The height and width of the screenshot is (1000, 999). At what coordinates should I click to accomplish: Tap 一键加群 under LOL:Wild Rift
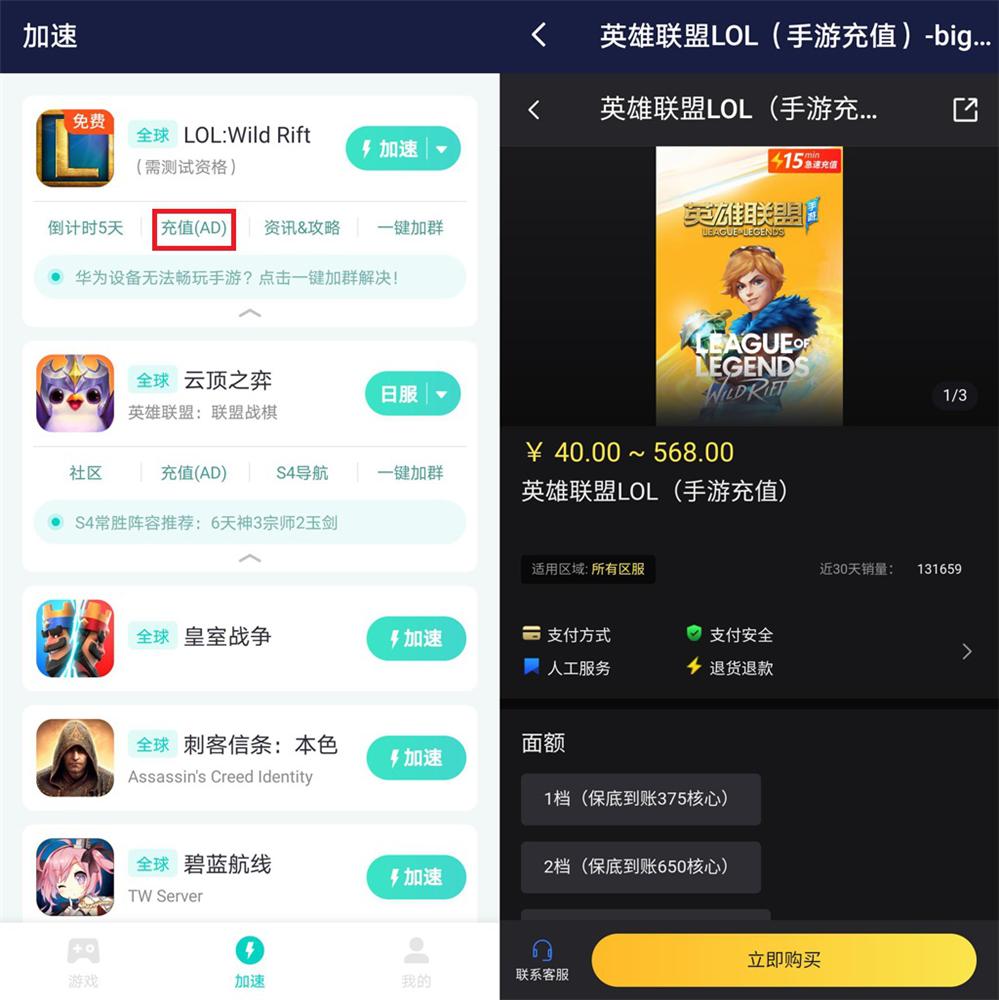[410, 228]
